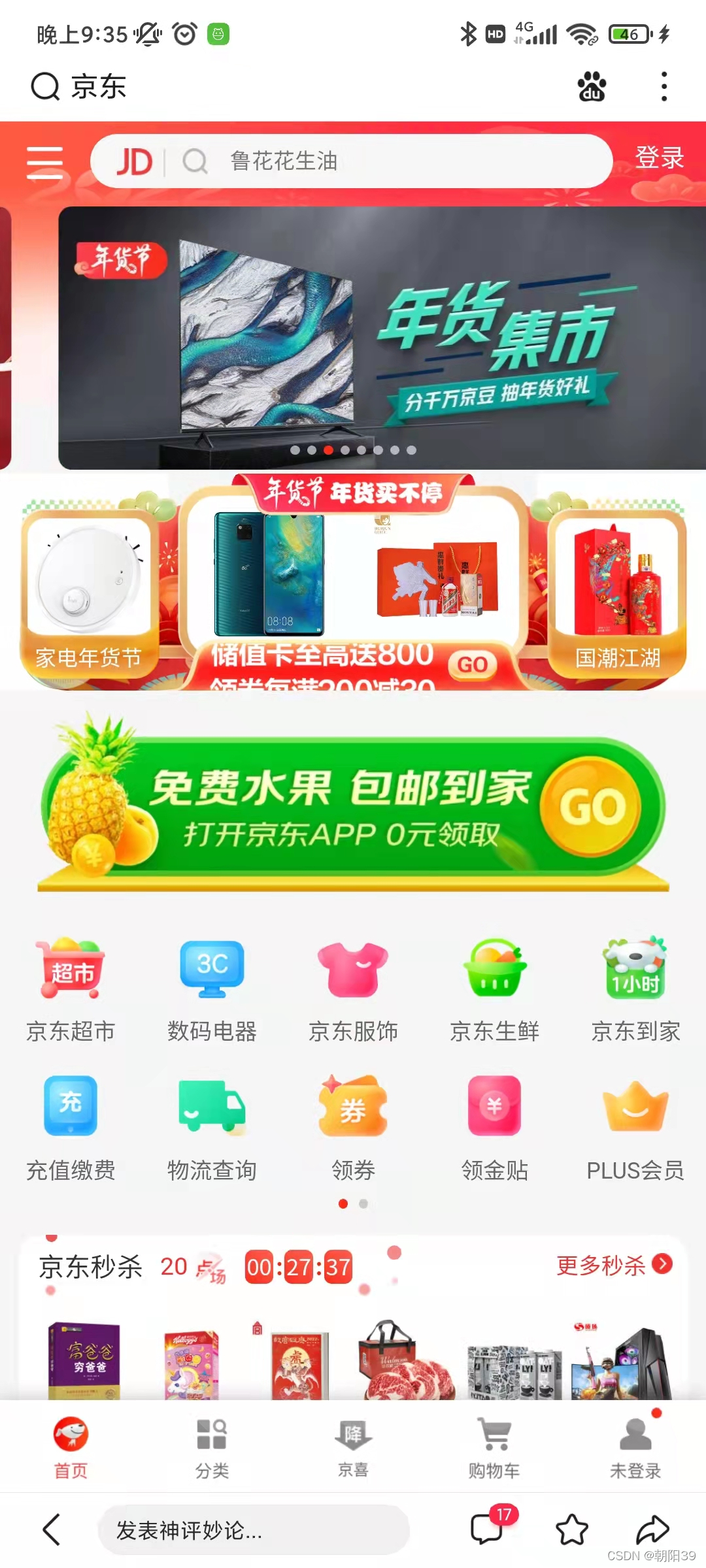
Task: Open the hamburger menu beside the JD logo
Action: (44, 161)
